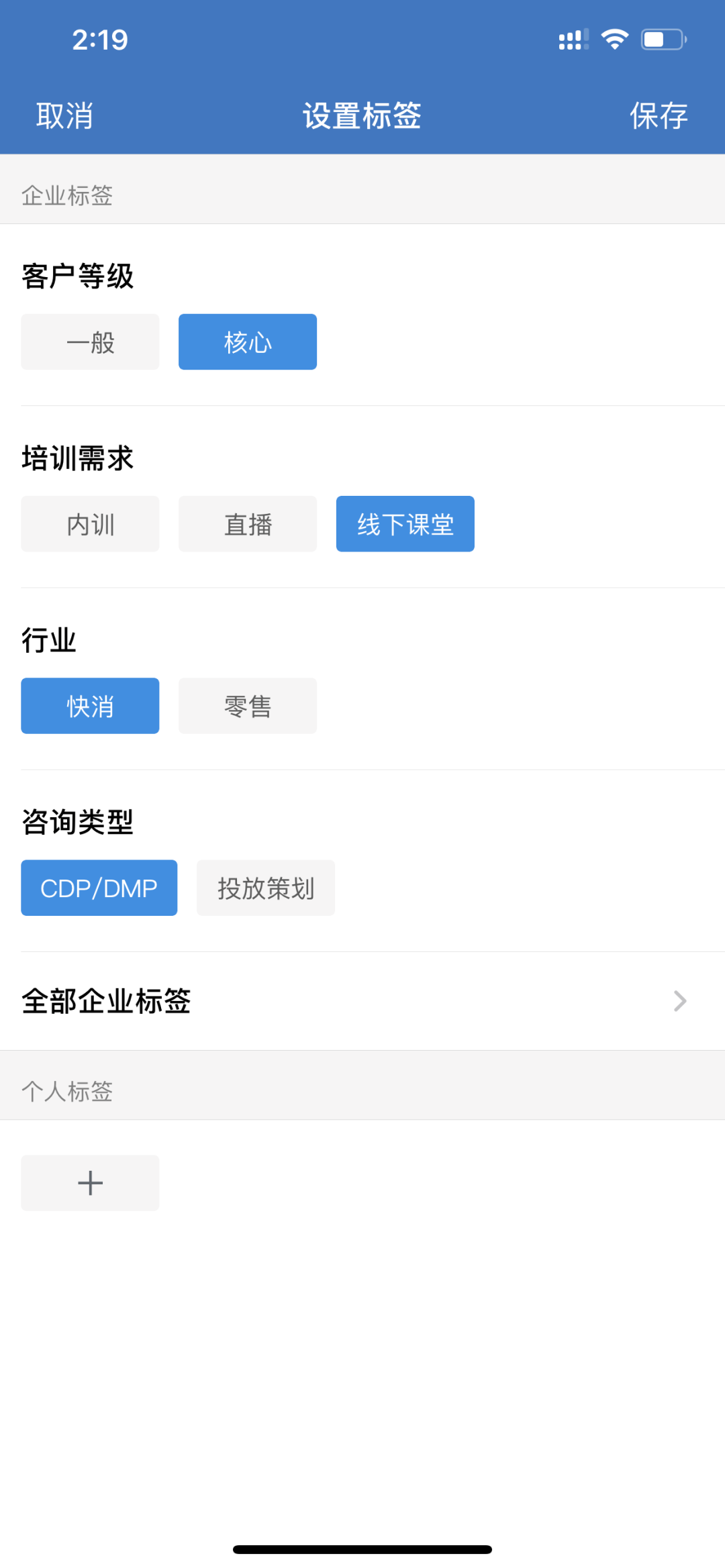
Task: Tap 取消 to cancel tag setup
Action: coord(64,116)
